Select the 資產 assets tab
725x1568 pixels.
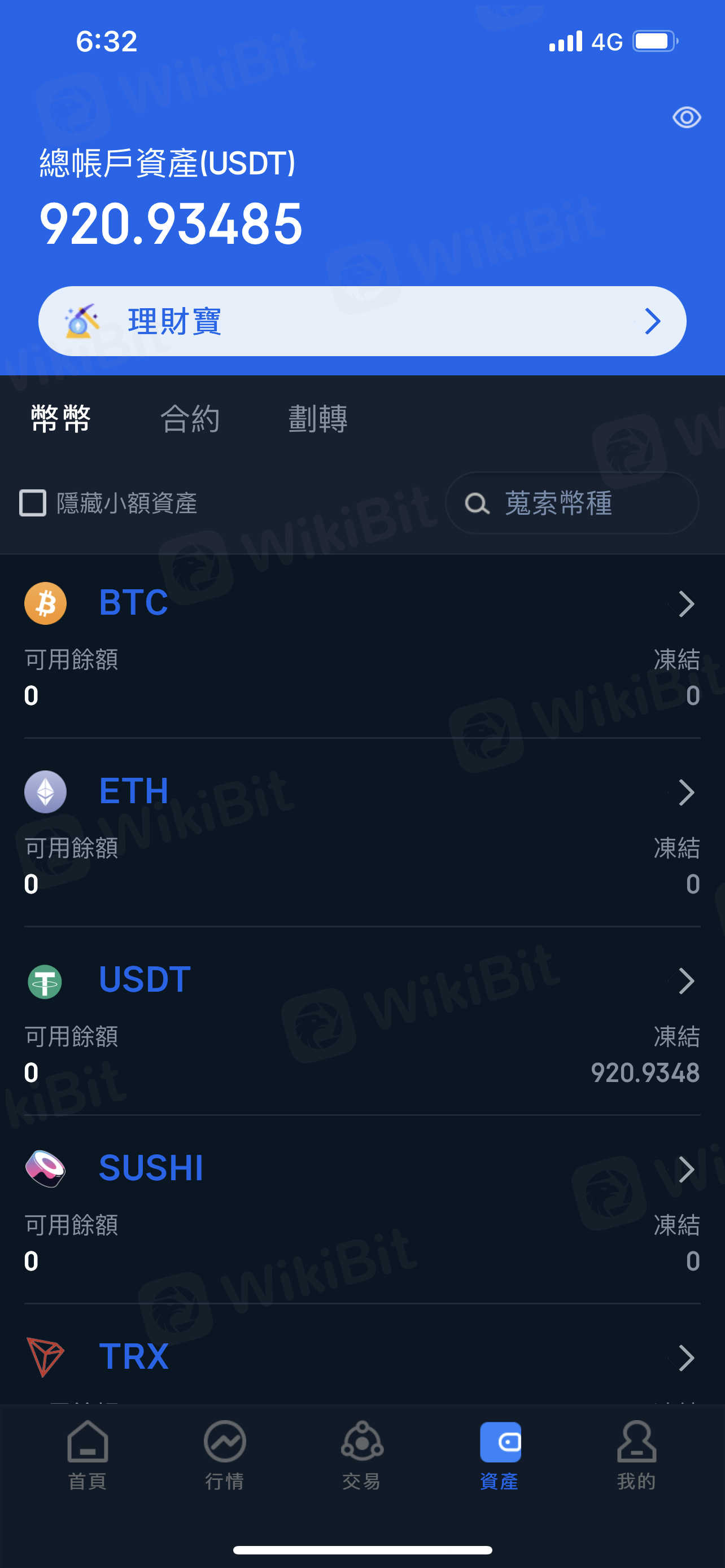coord(499,1455)
